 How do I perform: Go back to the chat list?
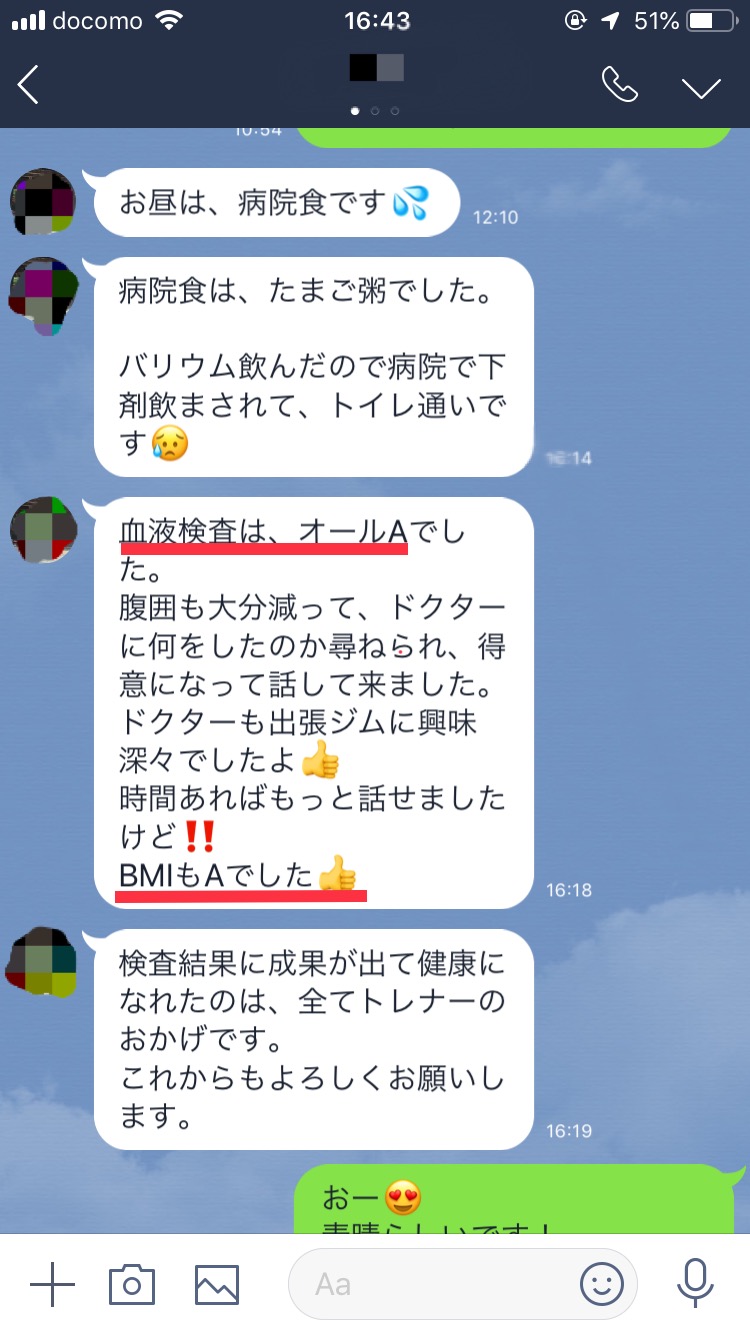pyautogui.click(x=28, y=86)
